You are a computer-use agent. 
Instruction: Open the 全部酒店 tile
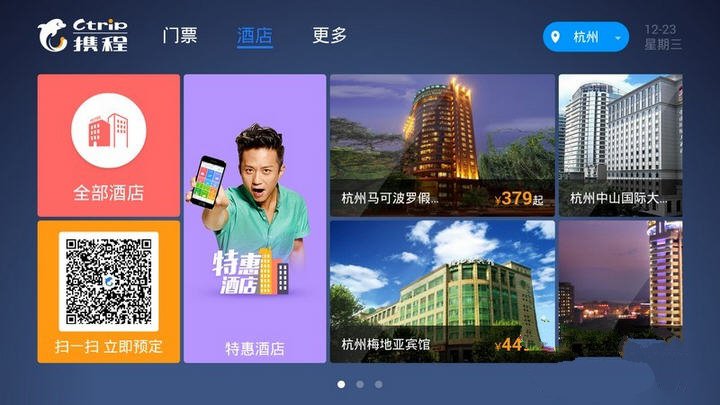coord(109,145)
